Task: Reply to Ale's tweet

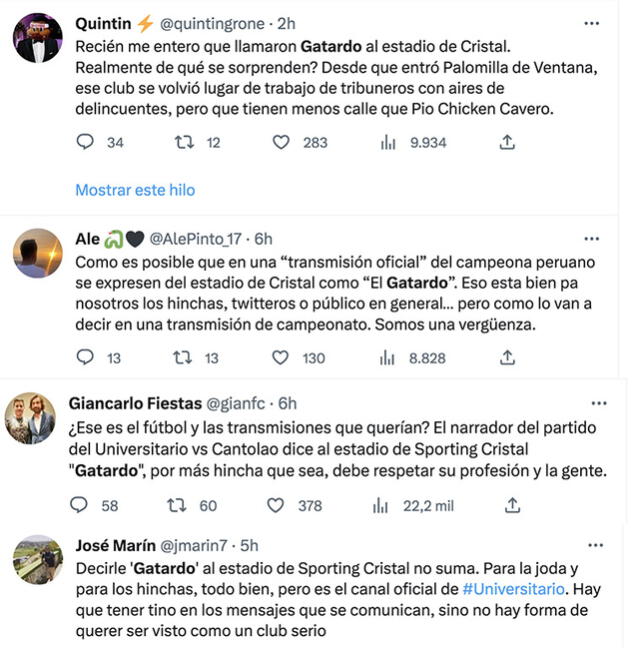Action: click(86, 358)
